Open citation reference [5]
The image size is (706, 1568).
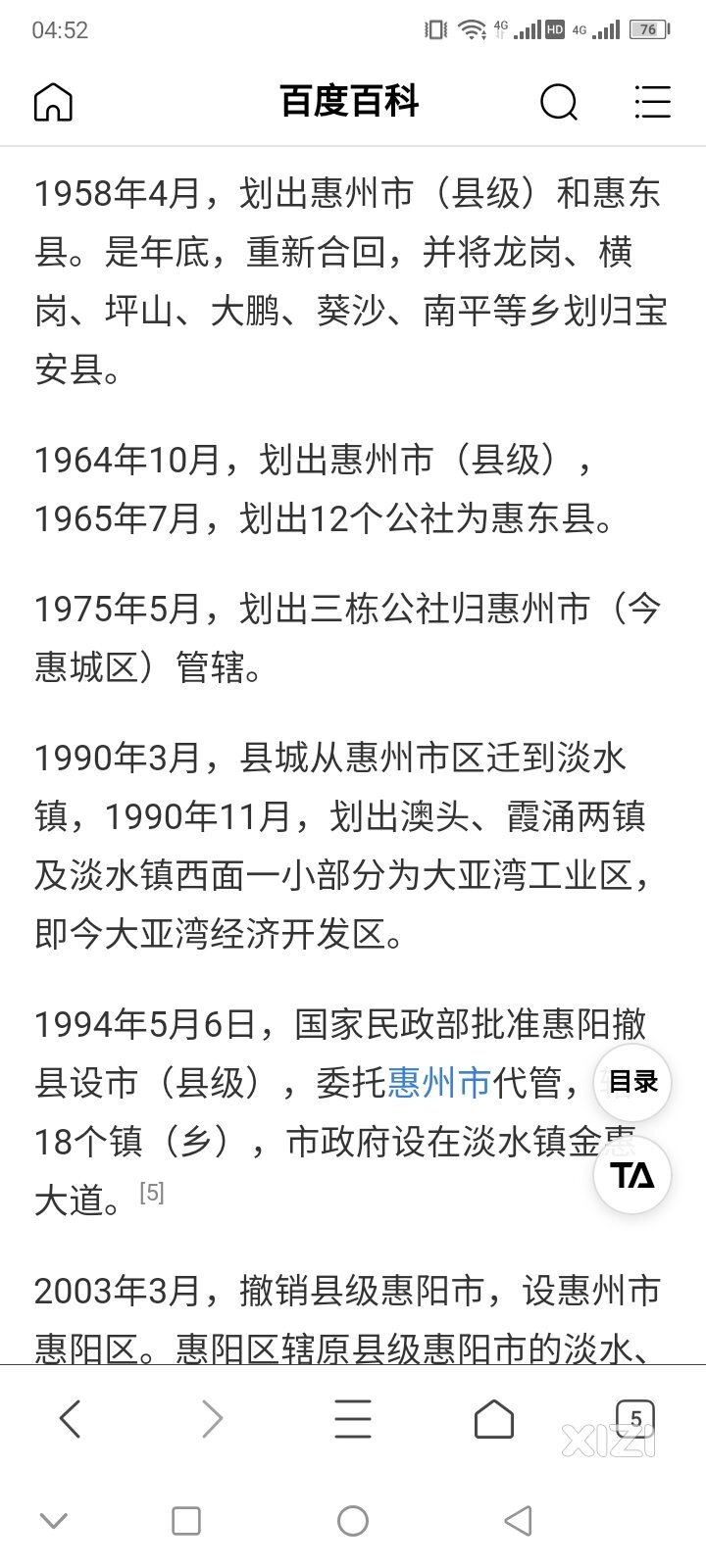152,1192
